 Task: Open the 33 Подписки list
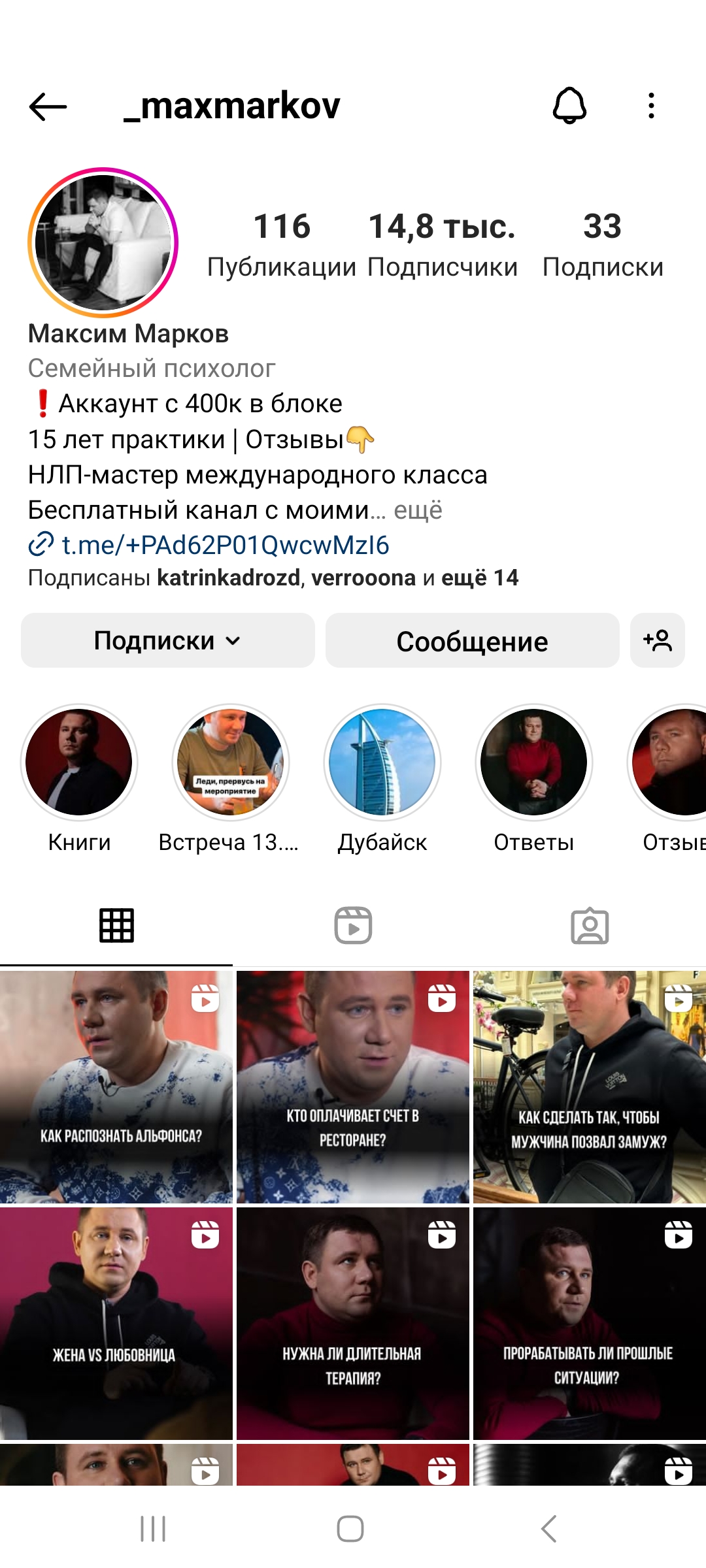[602, 244]
